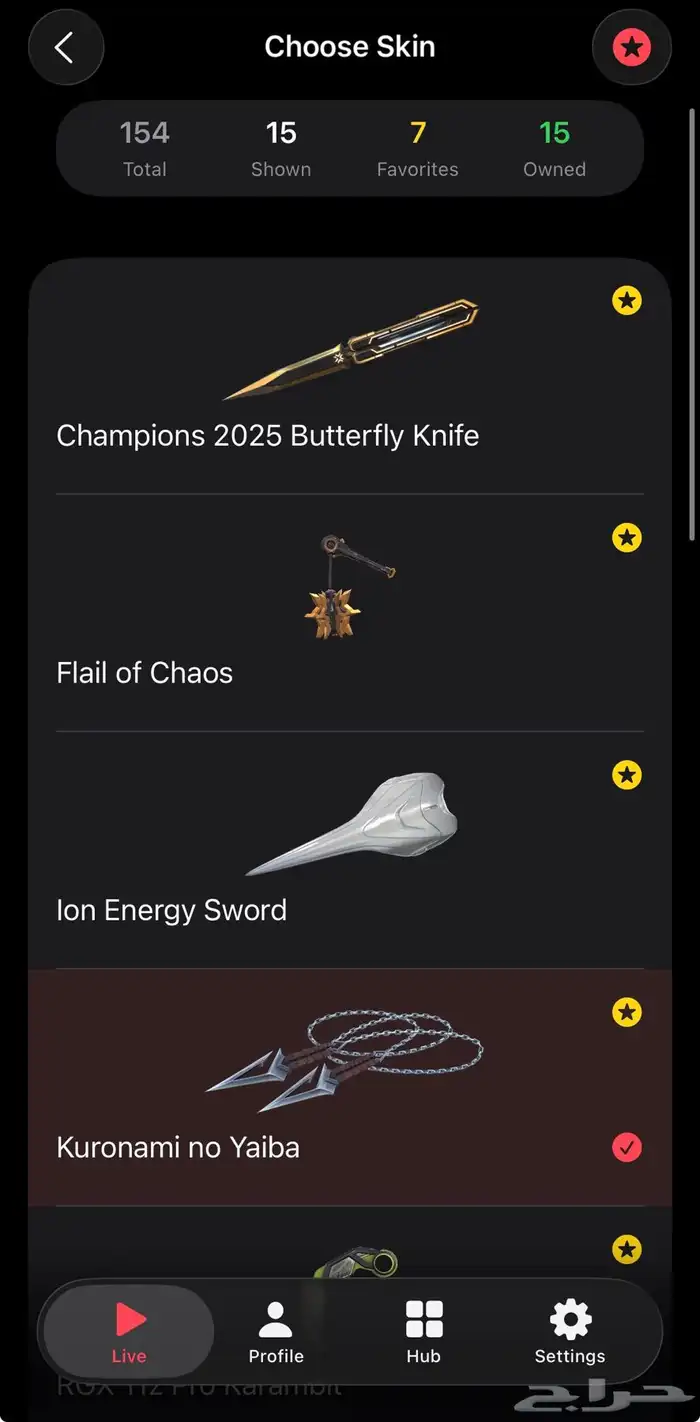Pick the Ion Energy Sword skin
This screenshot has height=1422, width=700.
(x=350, y=850)
